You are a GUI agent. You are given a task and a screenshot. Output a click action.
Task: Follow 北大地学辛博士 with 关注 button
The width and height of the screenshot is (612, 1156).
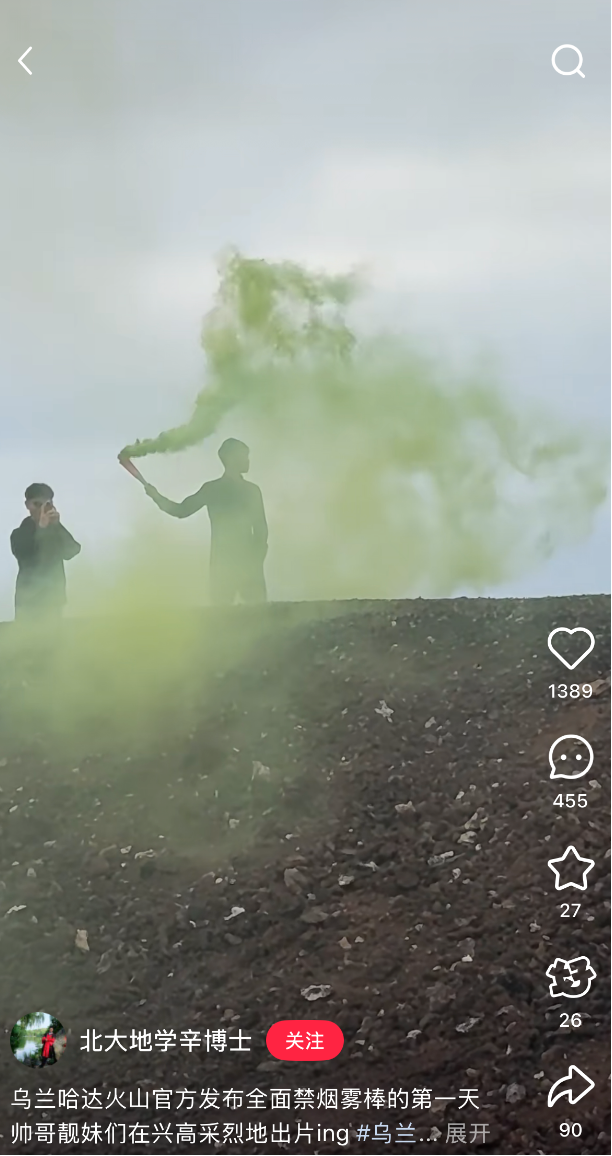304,1041
